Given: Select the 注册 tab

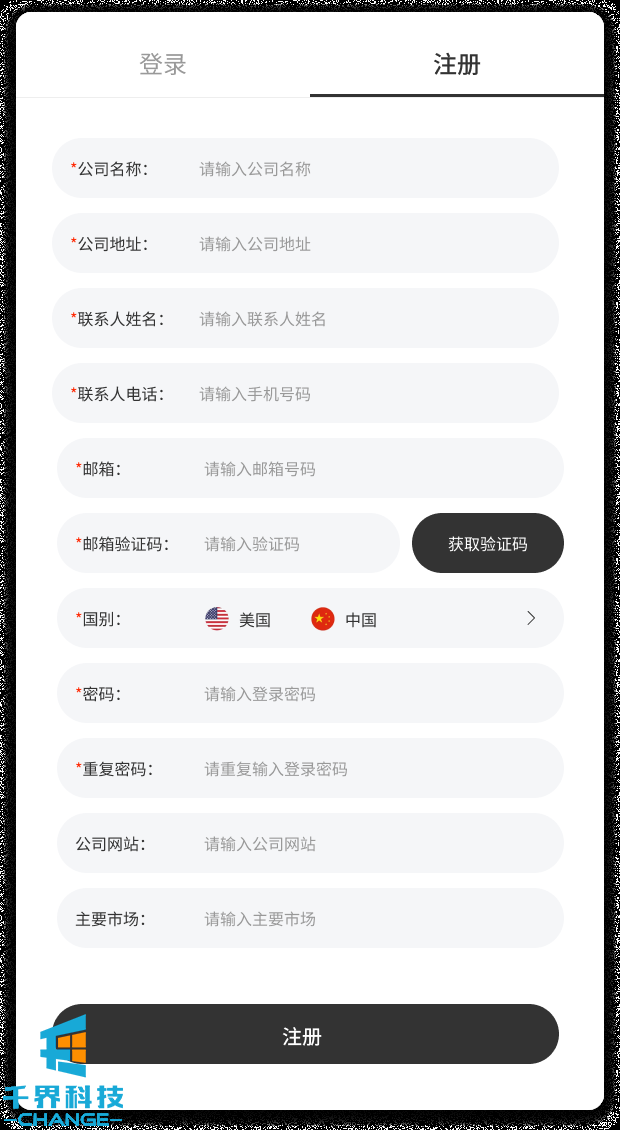Looking at the screenshot, I should pos(457,65).
